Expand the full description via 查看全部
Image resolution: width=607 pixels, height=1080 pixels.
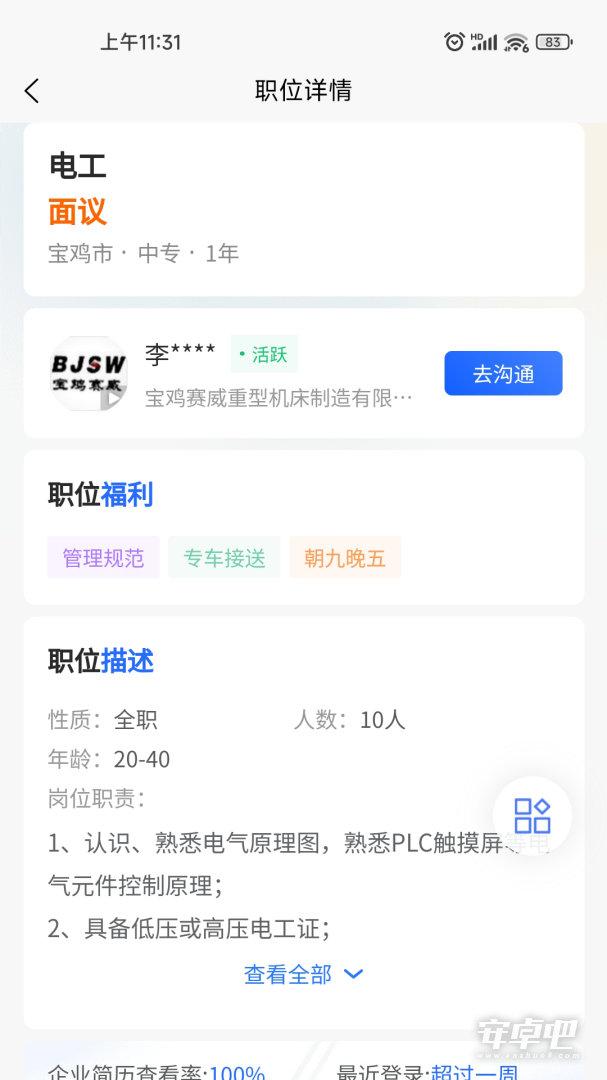point(303,974)
